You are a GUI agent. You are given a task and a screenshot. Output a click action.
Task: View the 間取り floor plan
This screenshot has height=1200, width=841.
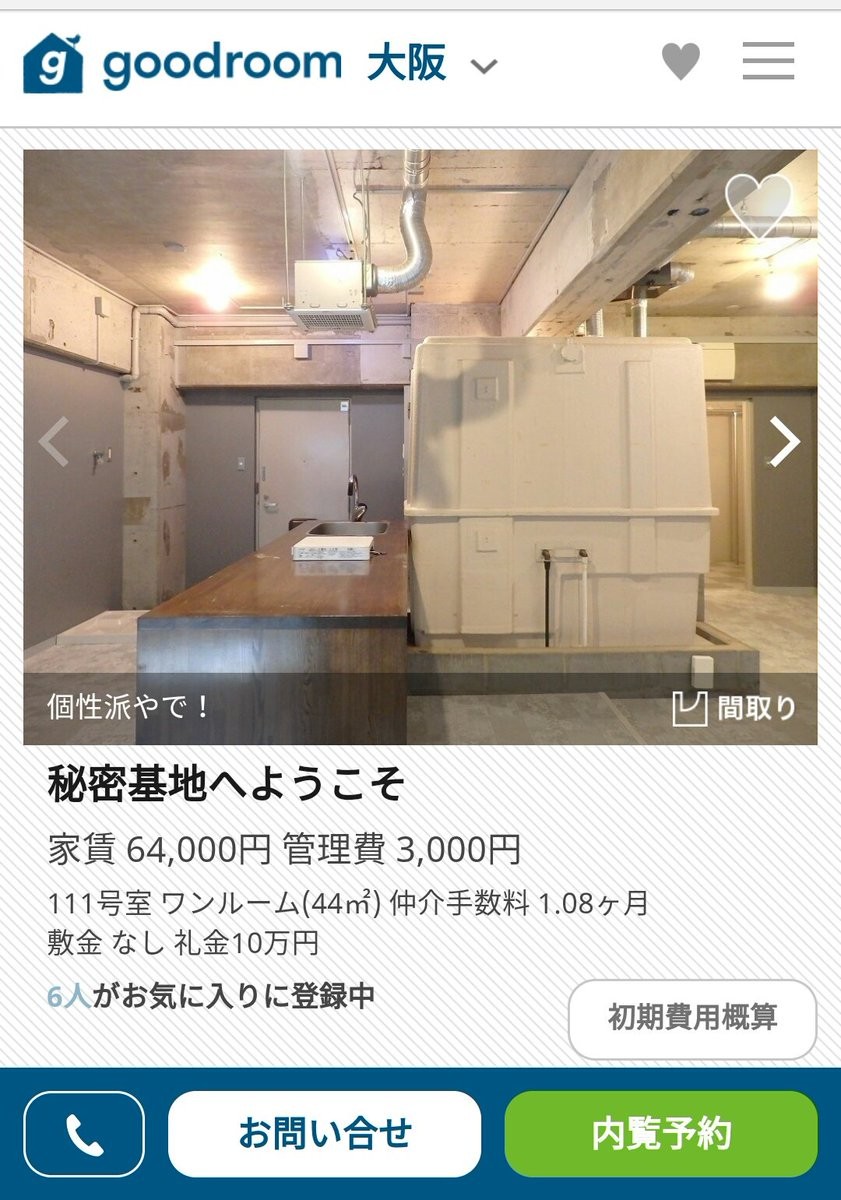735,708
